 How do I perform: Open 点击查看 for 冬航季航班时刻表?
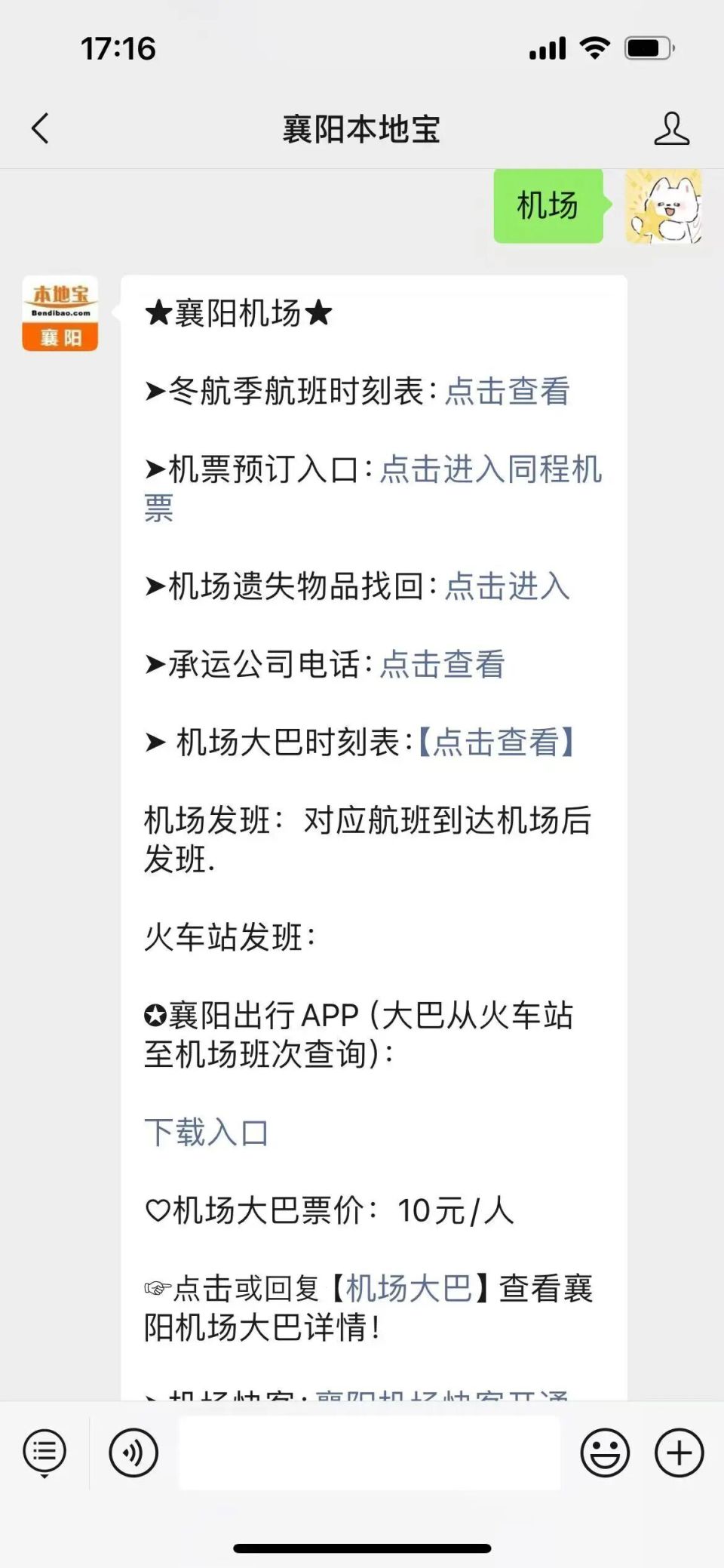[508, 392]
